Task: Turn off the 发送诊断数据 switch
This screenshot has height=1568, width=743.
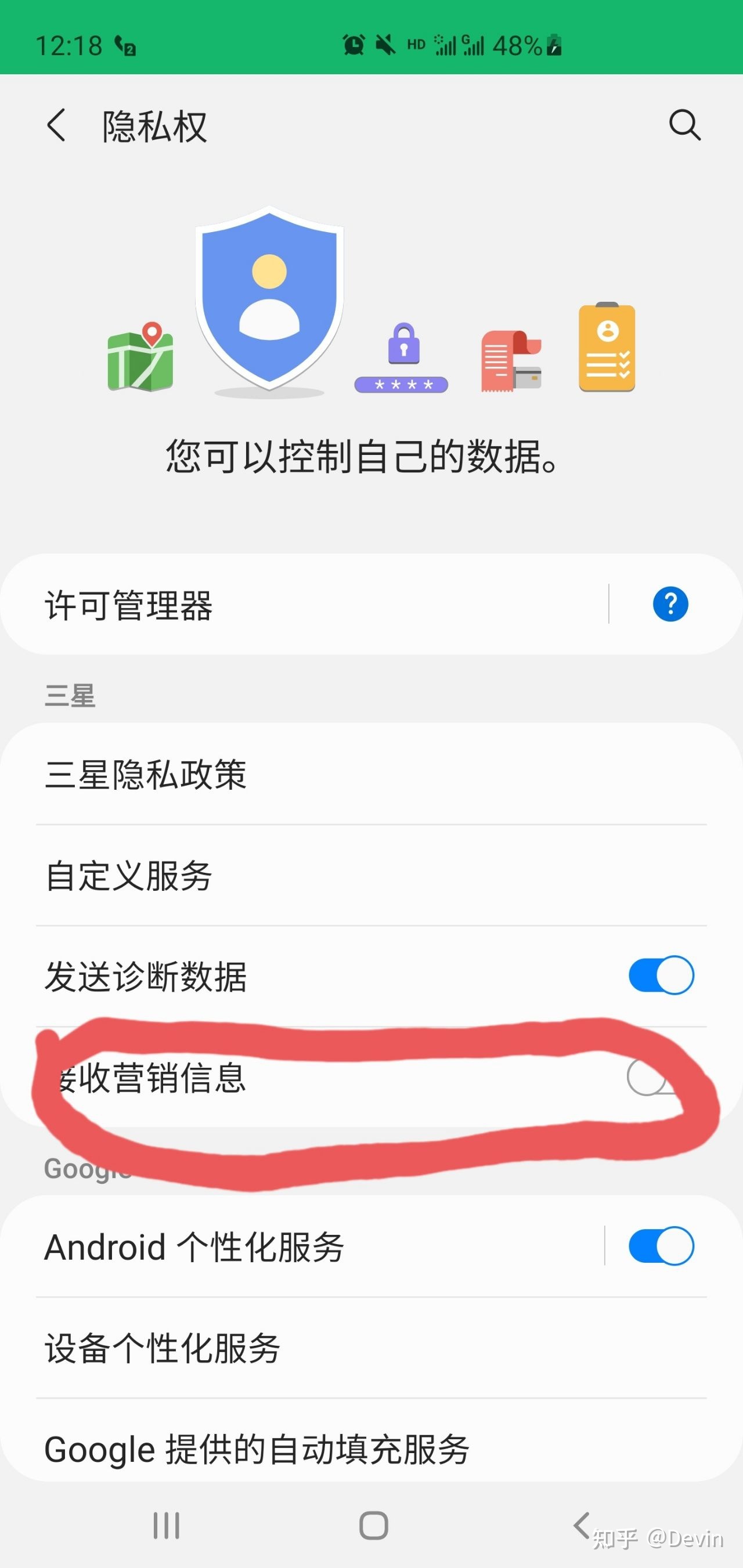Action: coord(661,976)
